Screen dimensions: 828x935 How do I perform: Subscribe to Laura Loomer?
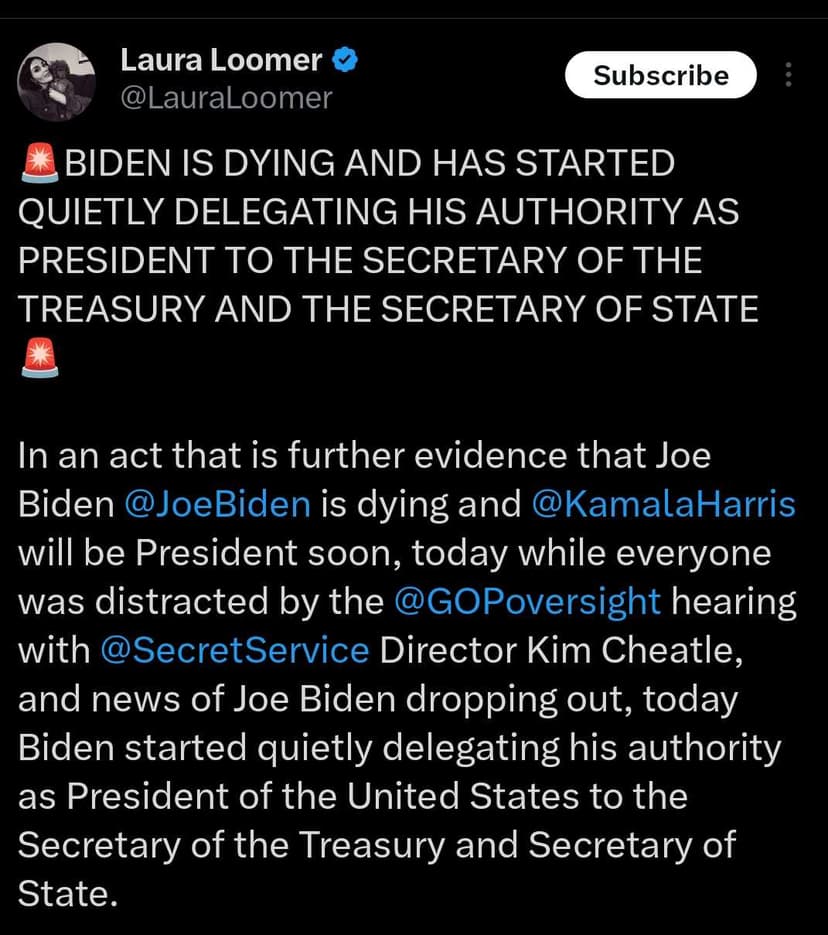[660, 75]
